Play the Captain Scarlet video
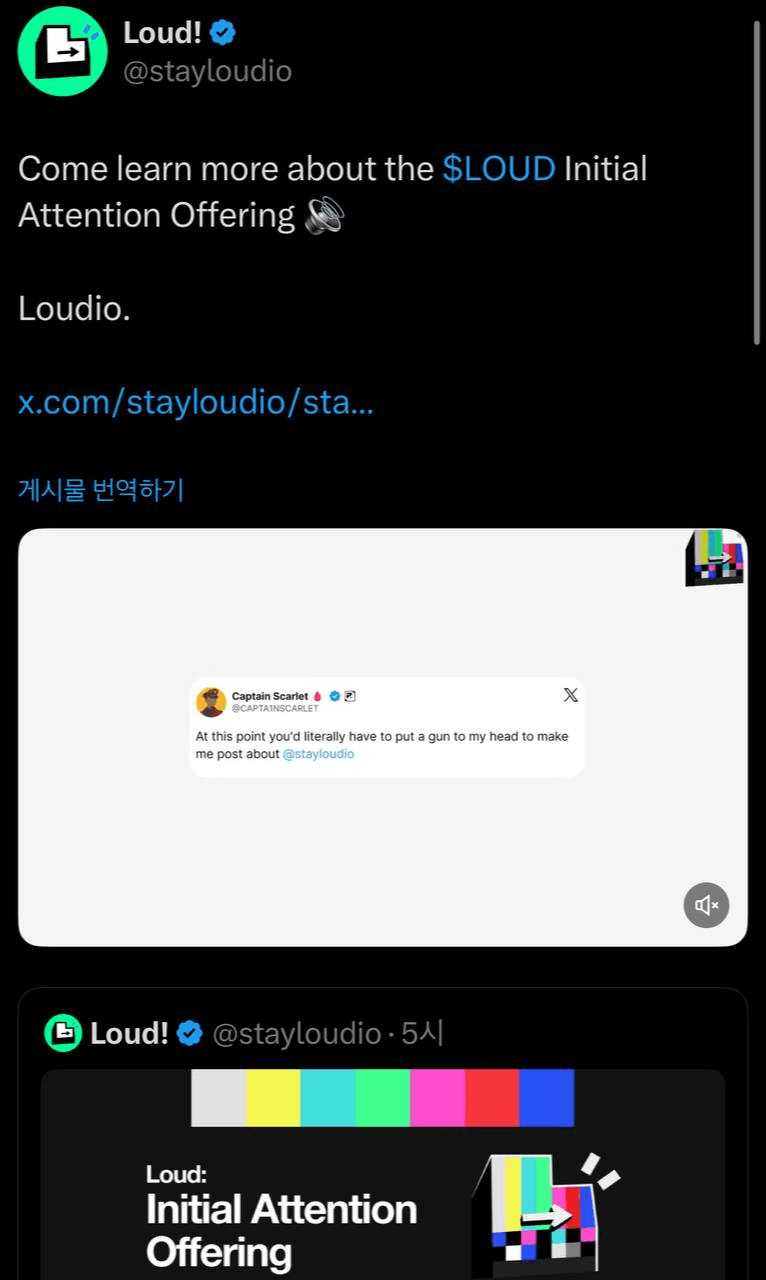Viewport: 766px width, 1280px height. click(x=384, y=737)
